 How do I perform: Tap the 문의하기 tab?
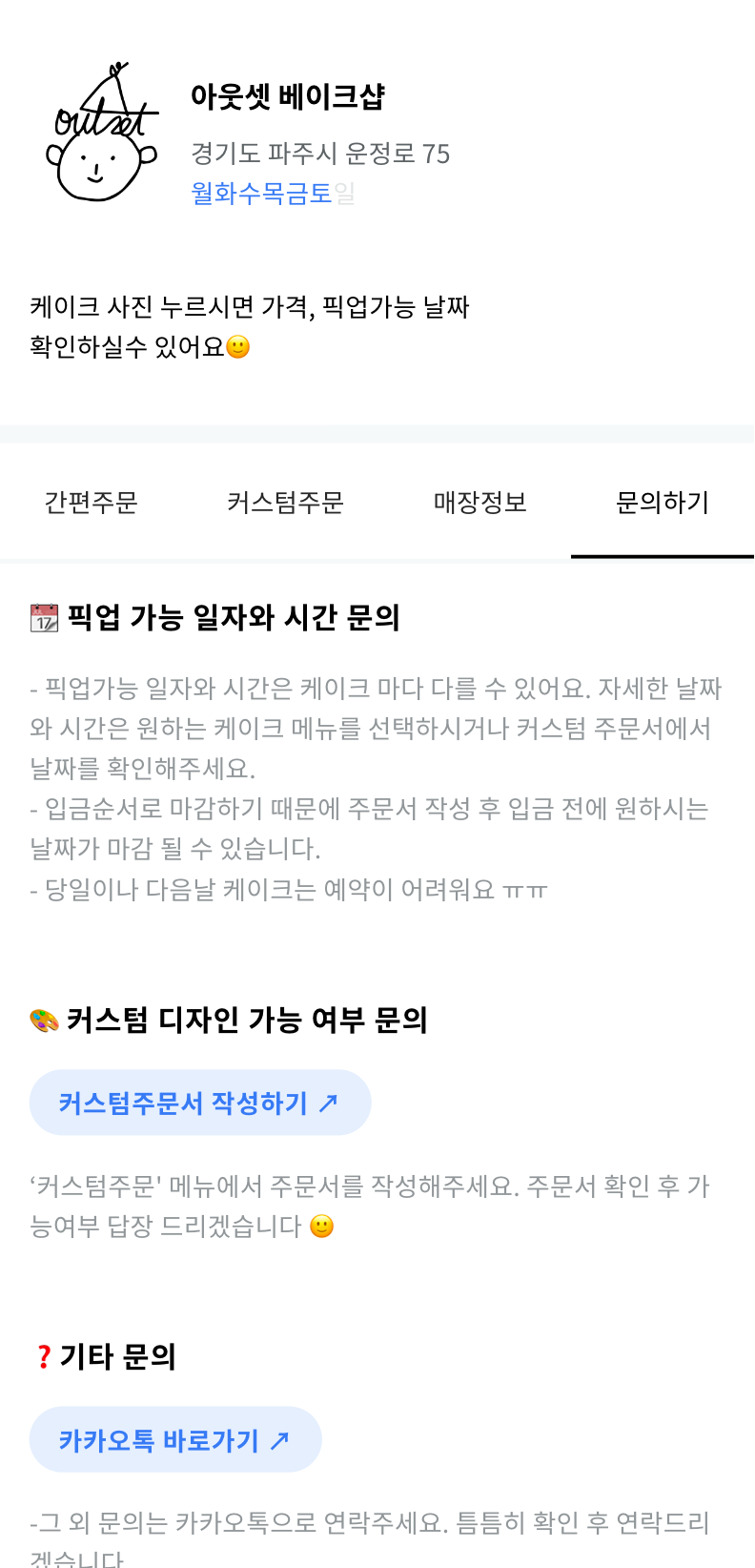click(663, 502)
